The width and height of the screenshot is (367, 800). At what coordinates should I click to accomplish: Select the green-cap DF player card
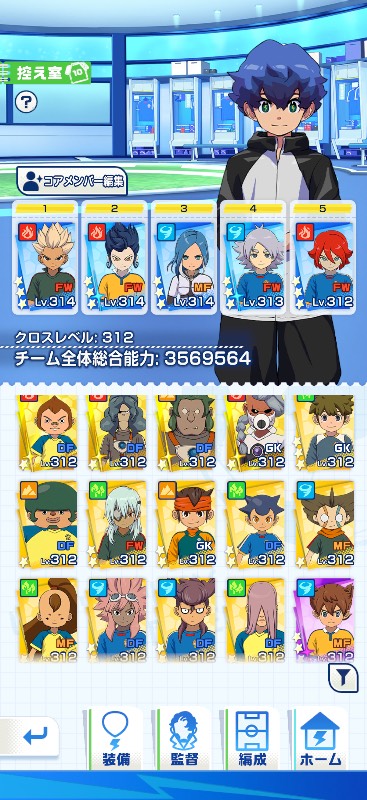[x=48, y=524]
